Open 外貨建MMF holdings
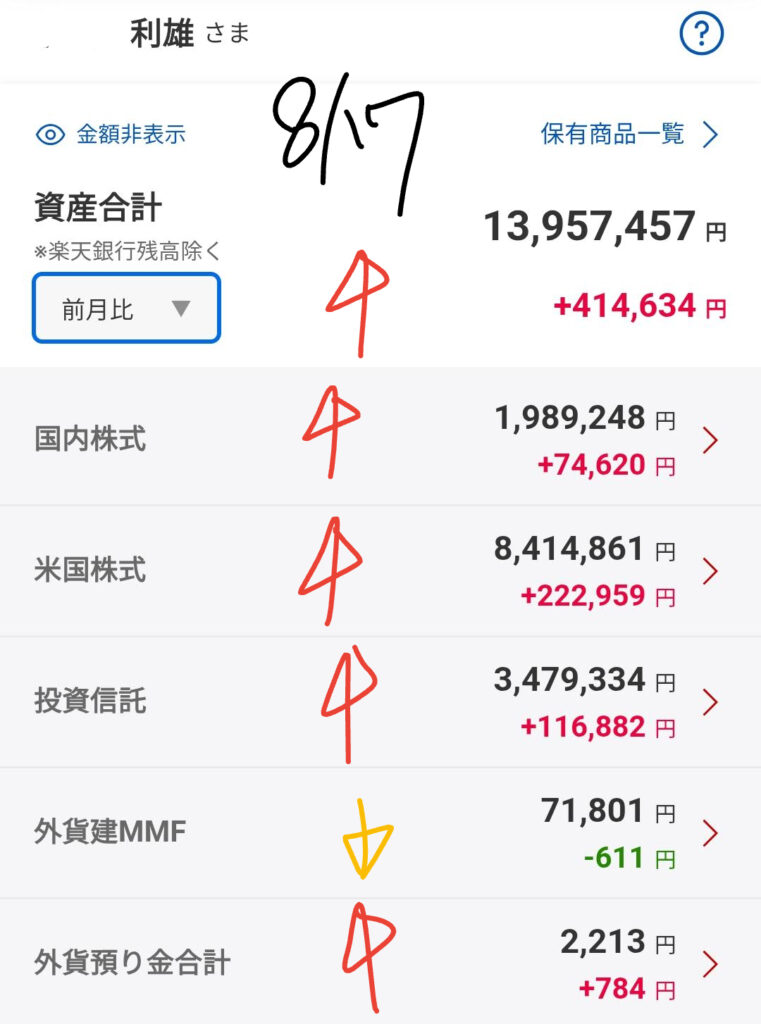The image size is (761, 1024). [380, 833]
